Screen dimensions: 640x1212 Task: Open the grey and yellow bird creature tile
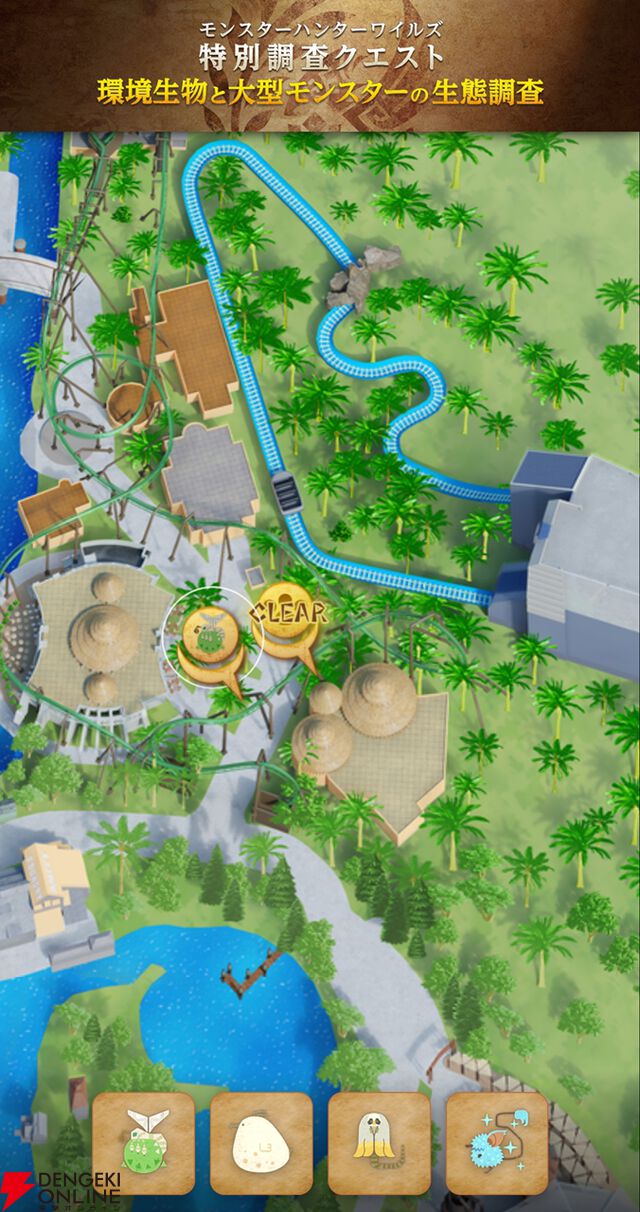pos(379,1142)
